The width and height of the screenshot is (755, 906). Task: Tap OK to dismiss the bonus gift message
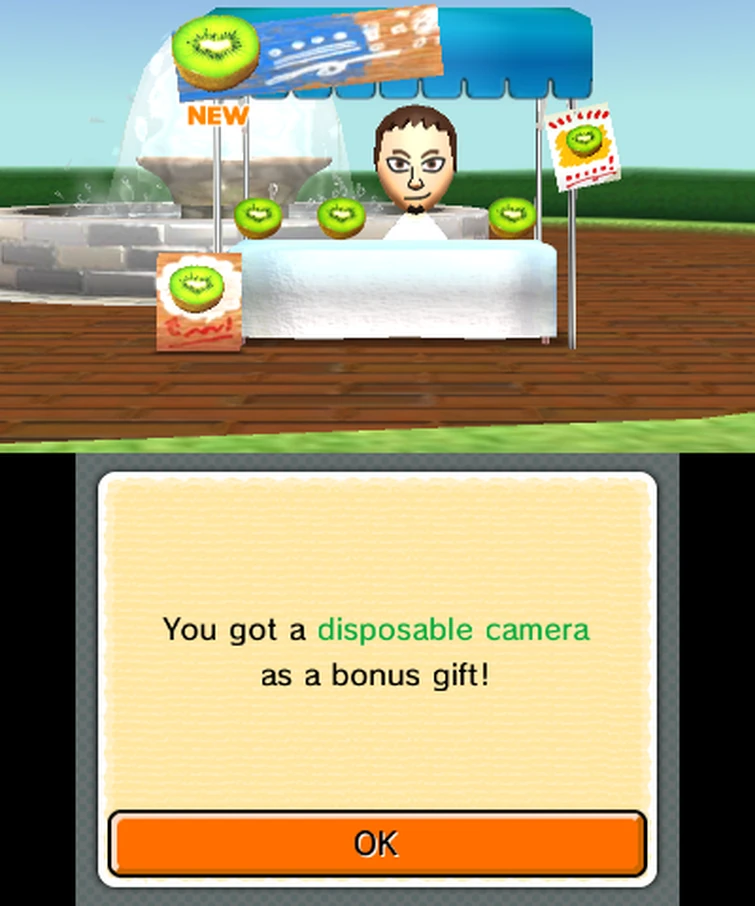click(x=377, y=843)
